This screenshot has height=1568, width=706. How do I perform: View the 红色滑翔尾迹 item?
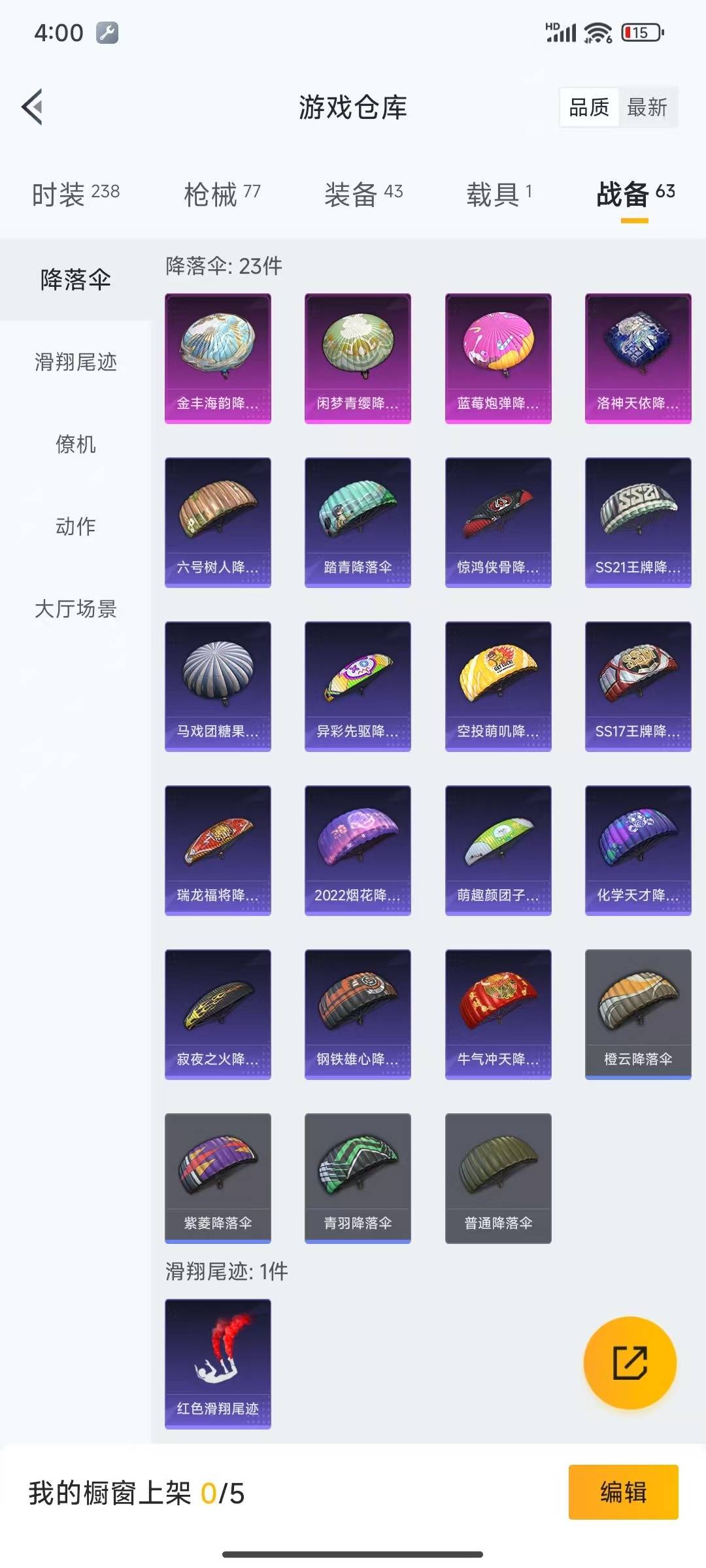tap(218, 1364)
